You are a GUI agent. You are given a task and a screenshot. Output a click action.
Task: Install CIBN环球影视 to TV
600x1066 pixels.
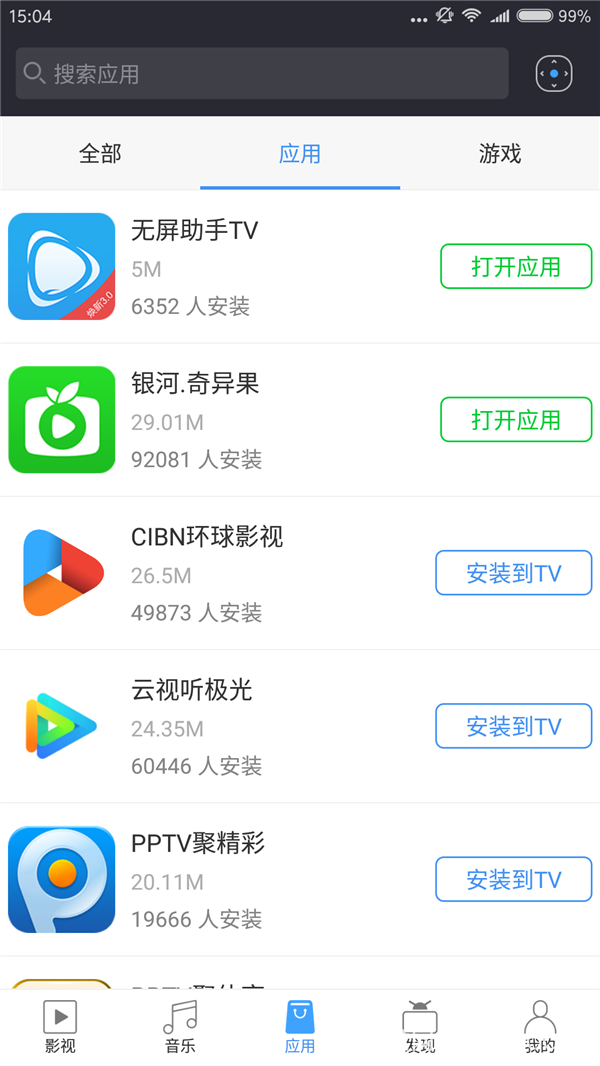pyautogui.click(x=514, y=573)
